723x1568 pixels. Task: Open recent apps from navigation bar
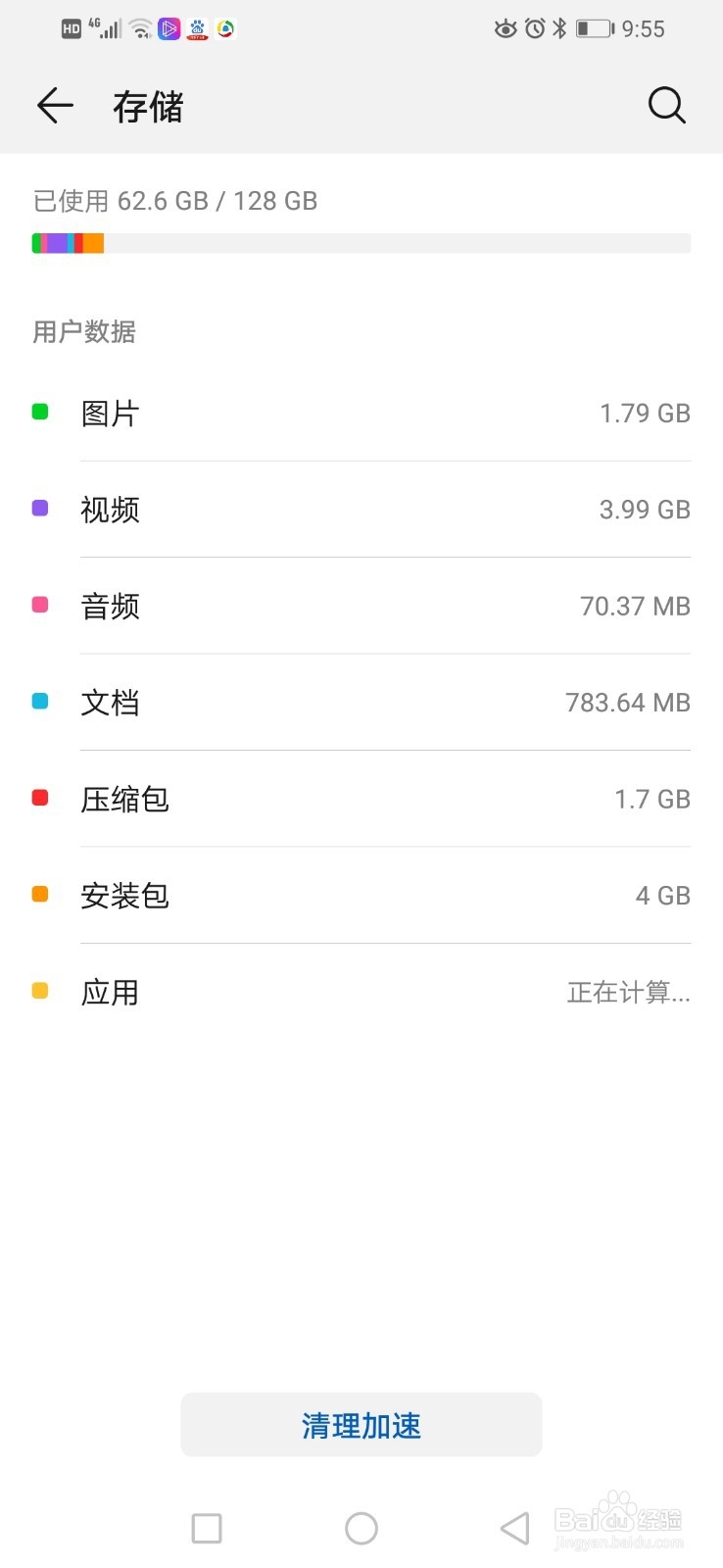pos(207,1528)
